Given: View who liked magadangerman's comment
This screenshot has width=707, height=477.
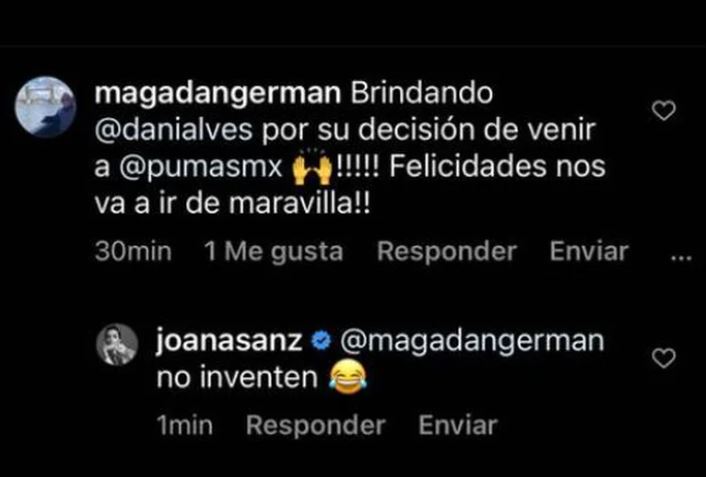Looking at the screenshot, I should click(272, 252).
